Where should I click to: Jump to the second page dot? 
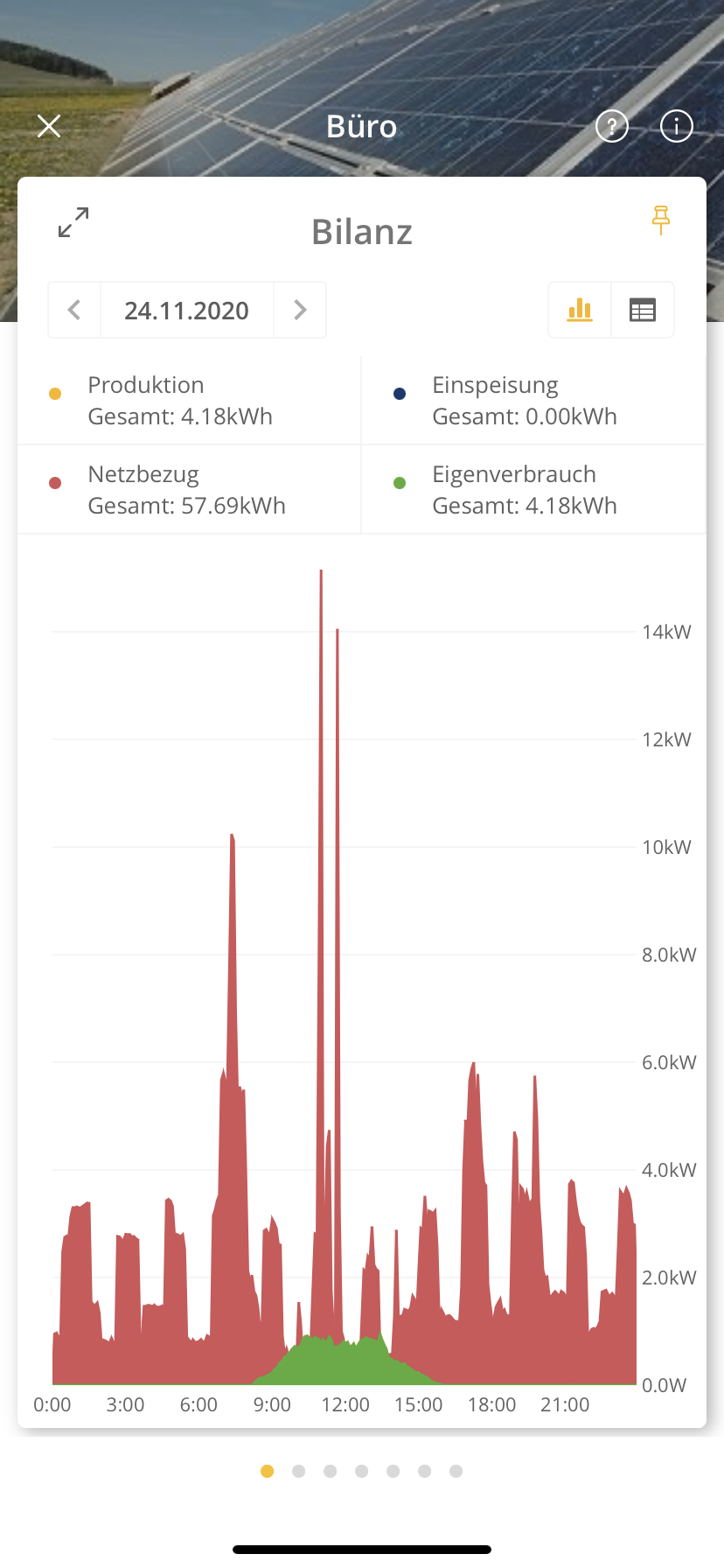[x=299, y=1471]
